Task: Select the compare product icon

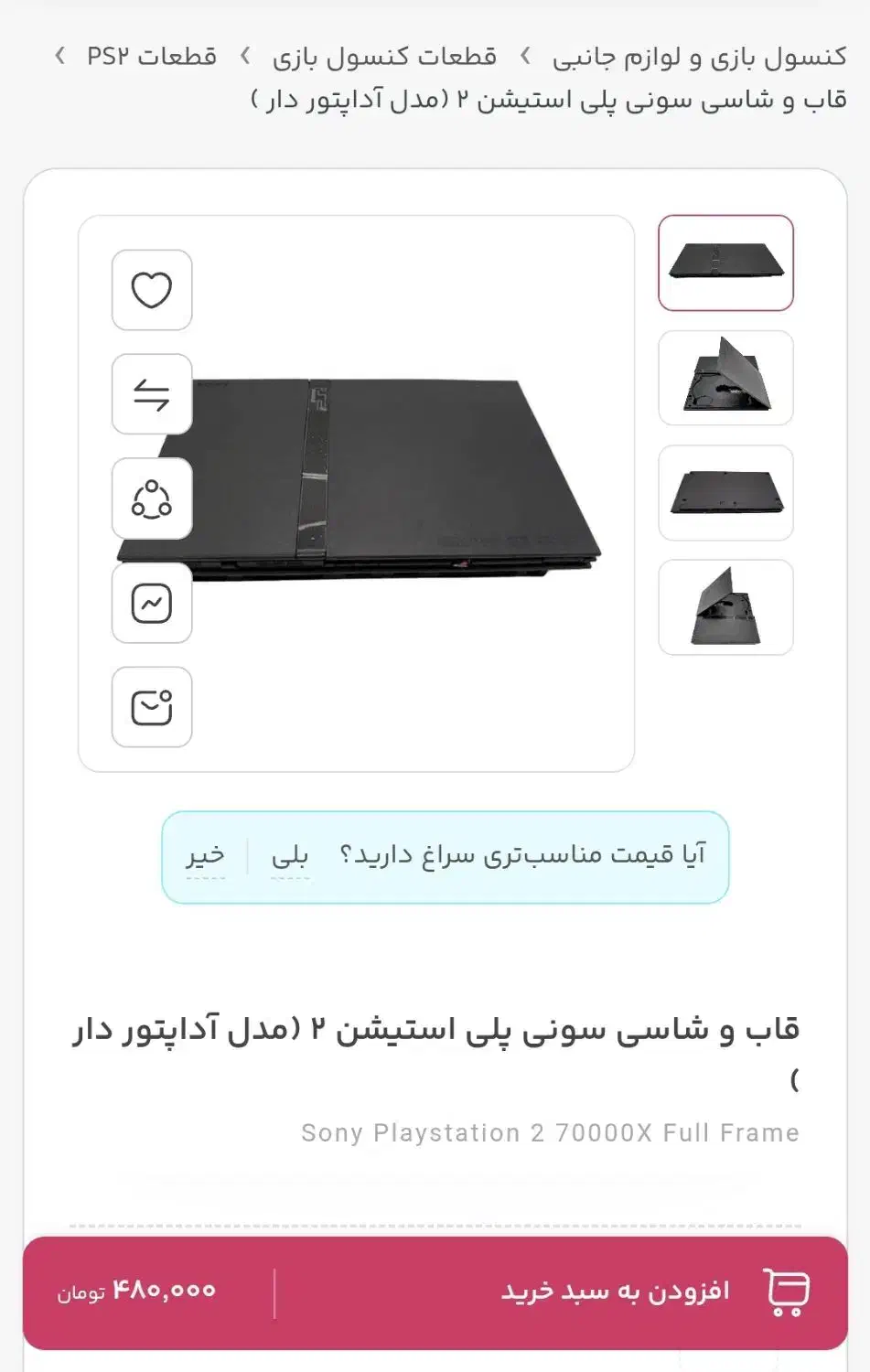Action: (x=151, y=394)
